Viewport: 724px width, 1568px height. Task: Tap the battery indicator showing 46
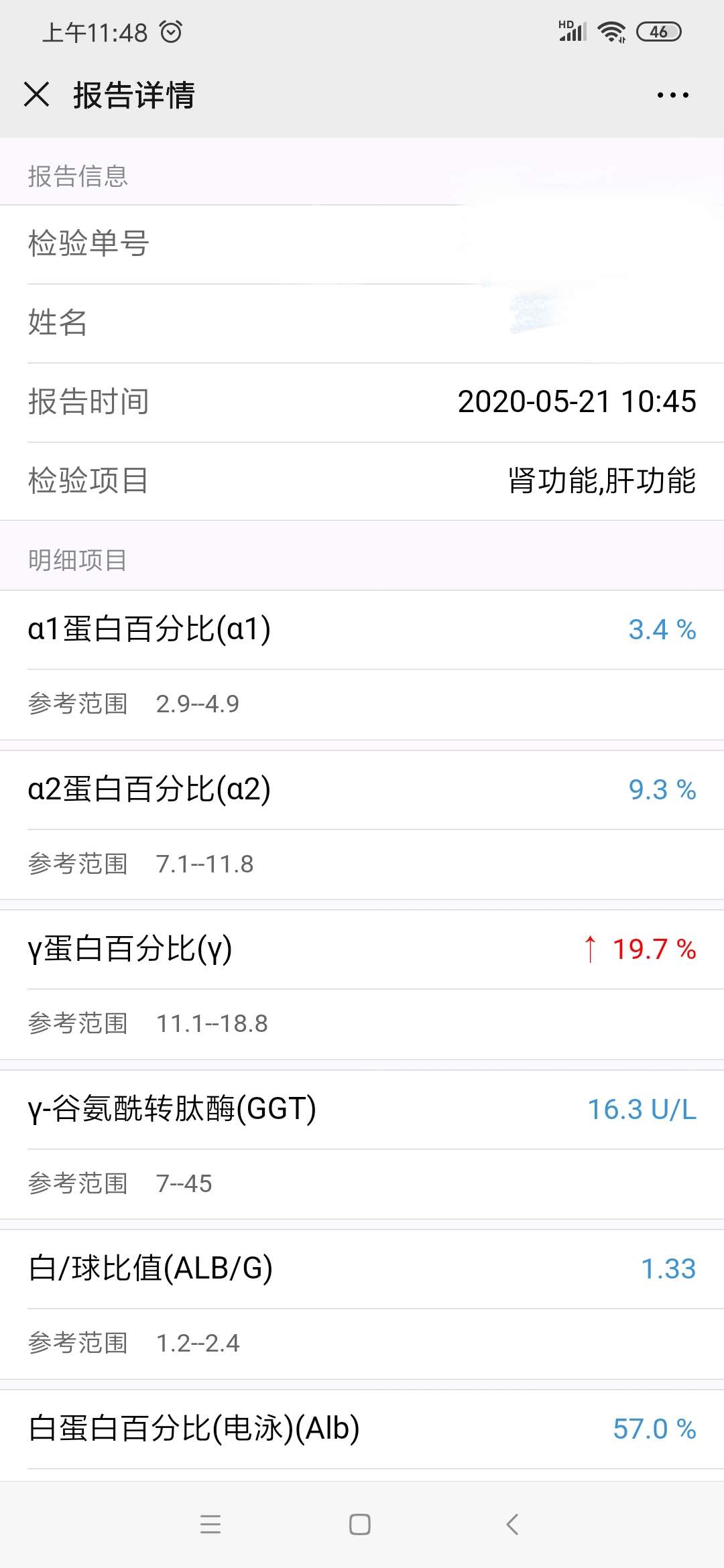coord(658,31)
